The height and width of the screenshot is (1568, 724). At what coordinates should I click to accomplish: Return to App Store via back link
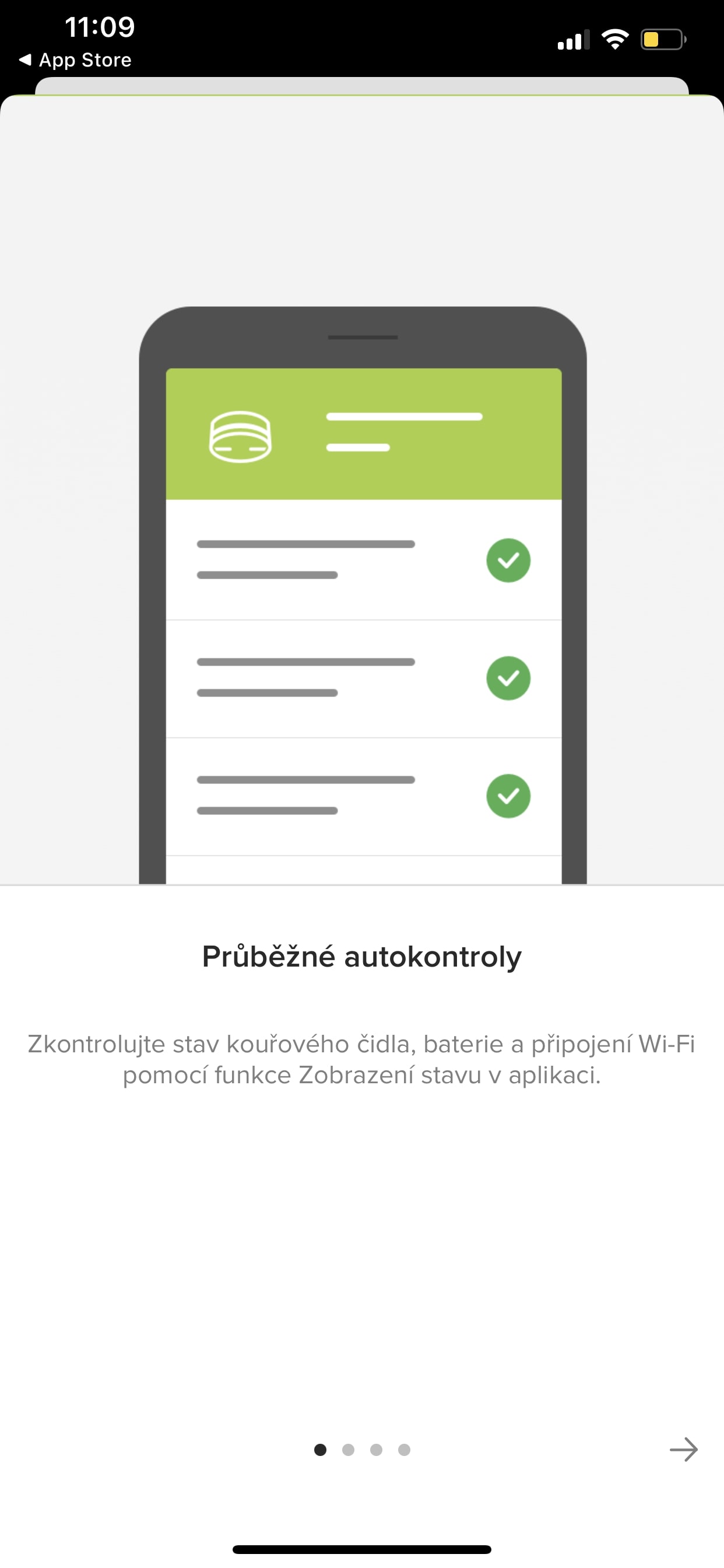(75, 60)
